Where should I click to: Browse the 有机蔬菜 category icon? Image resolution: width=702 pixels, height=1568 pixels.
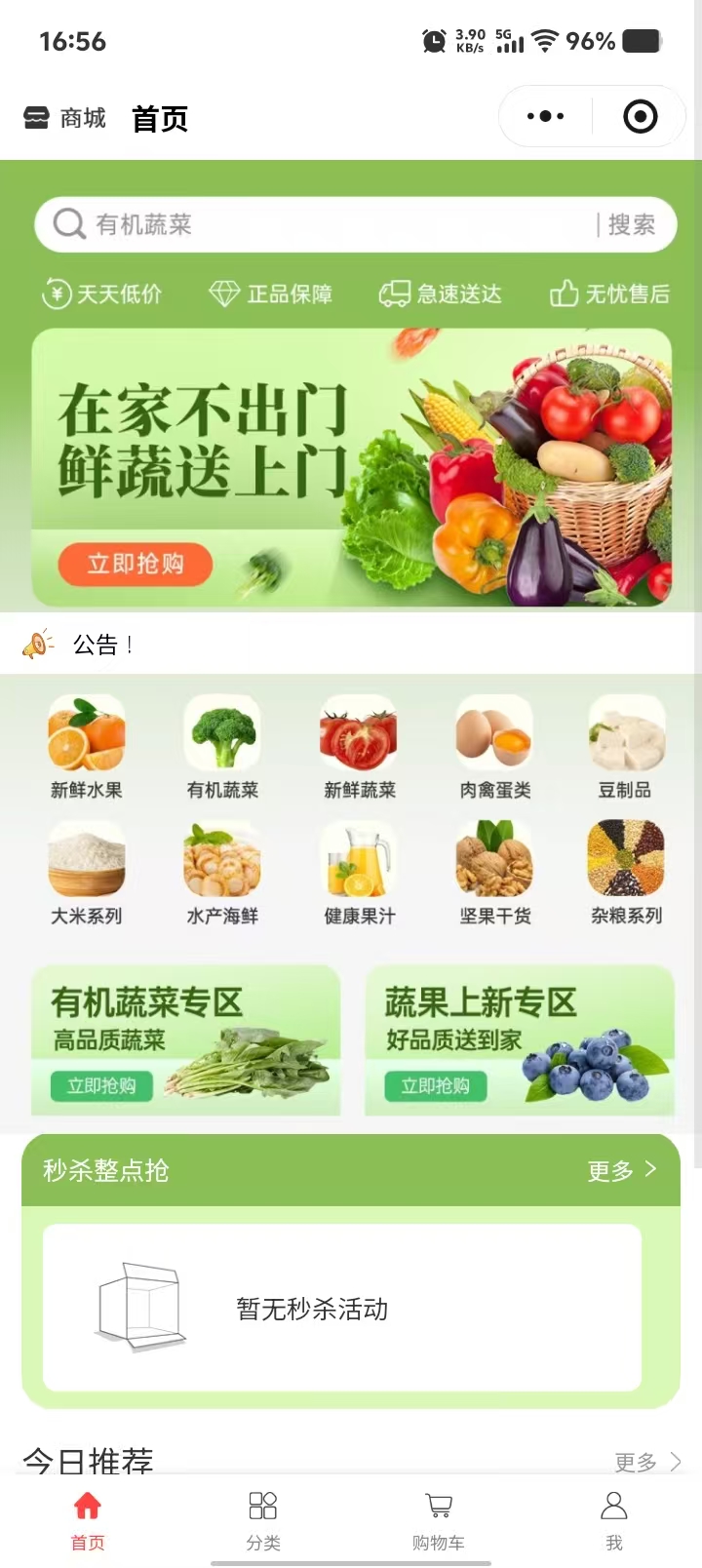point(223,746)
